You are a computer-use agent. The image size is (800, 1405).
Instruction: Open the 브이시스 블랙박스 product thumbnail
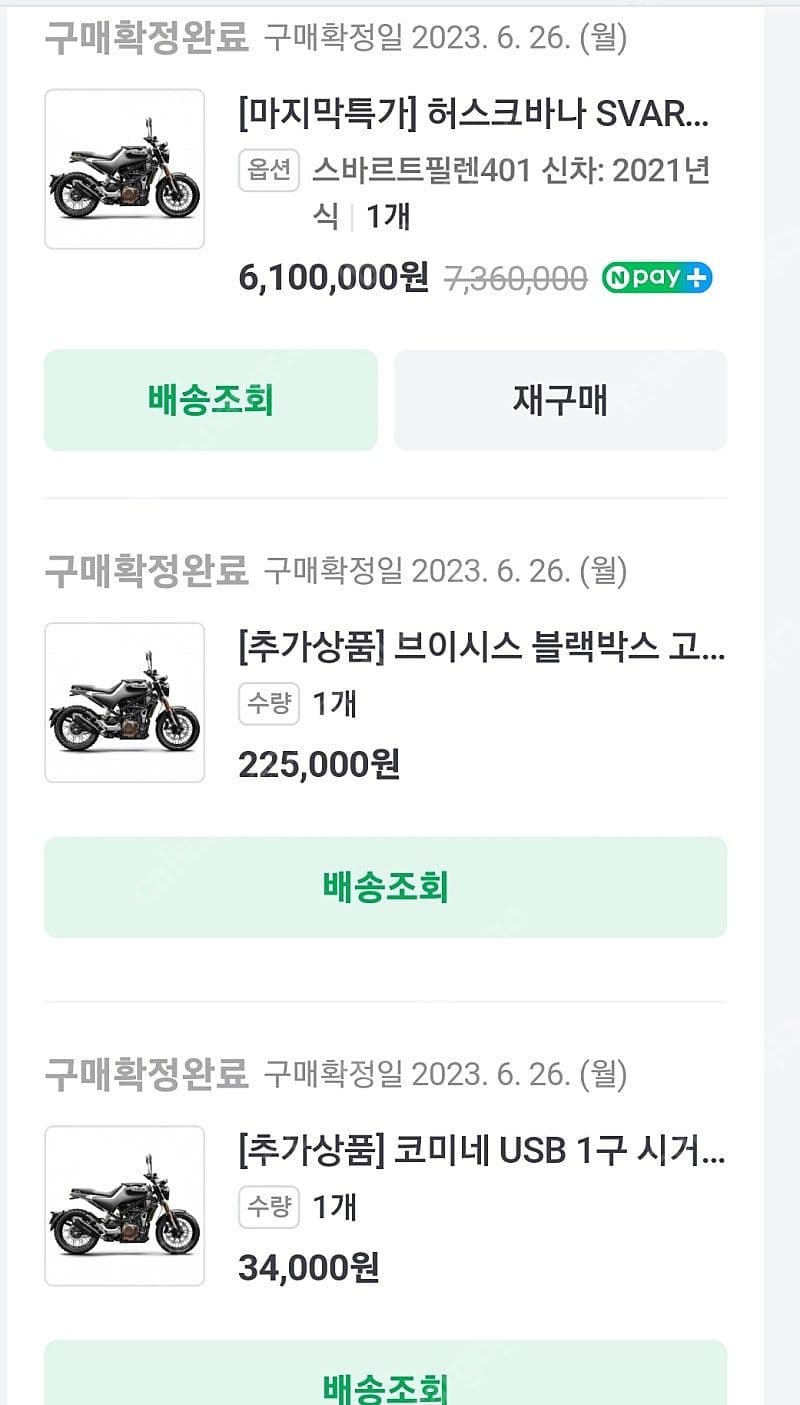click(125, 703)
